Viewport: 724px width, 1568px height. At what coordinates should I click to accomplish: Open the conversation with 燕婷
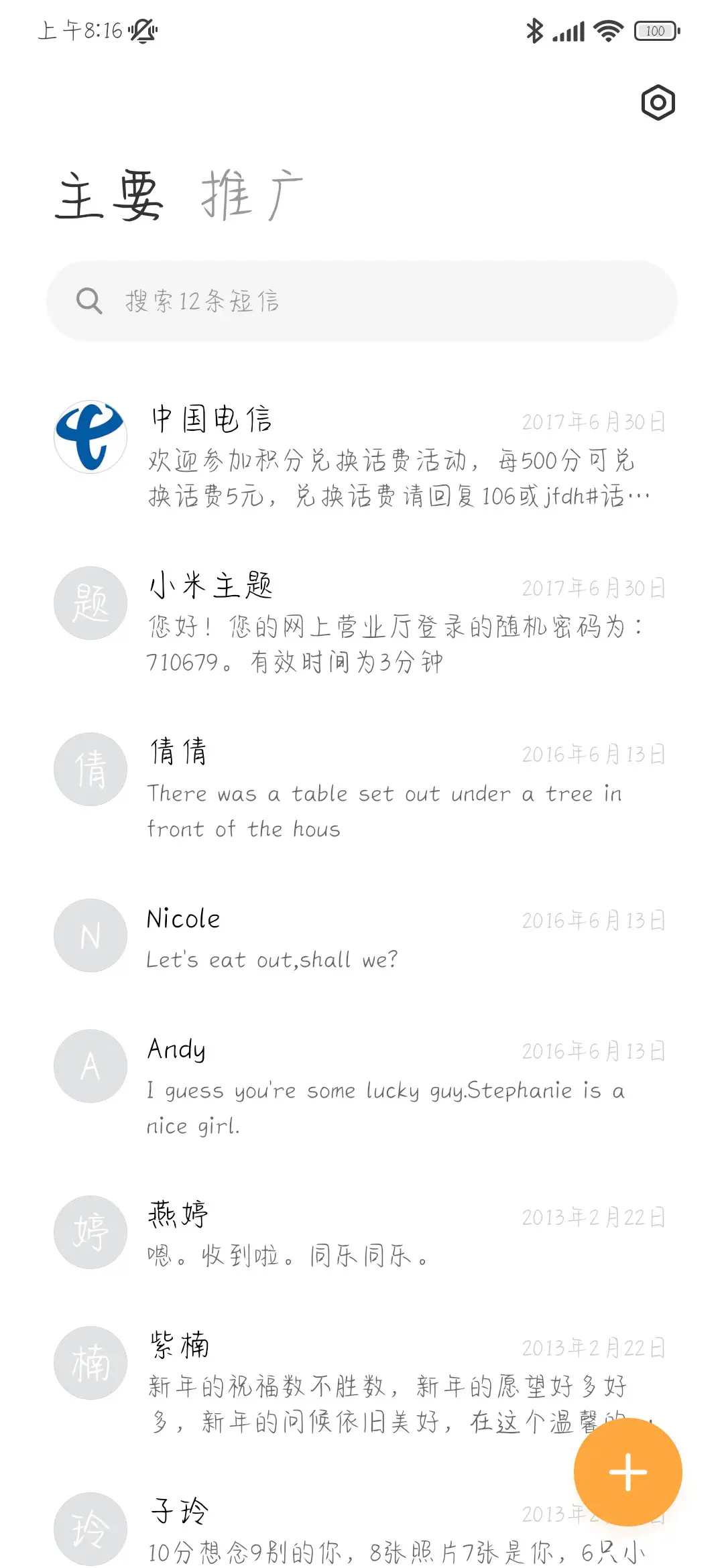(x=362, y=1233)
